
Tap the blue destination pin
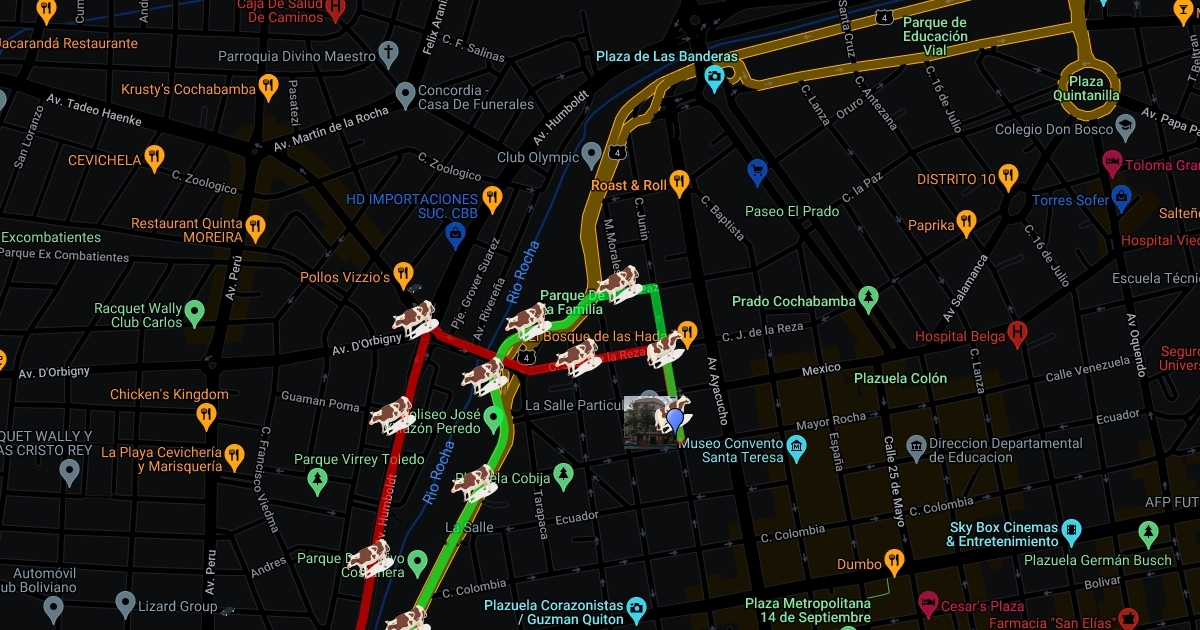coord(675,420)
